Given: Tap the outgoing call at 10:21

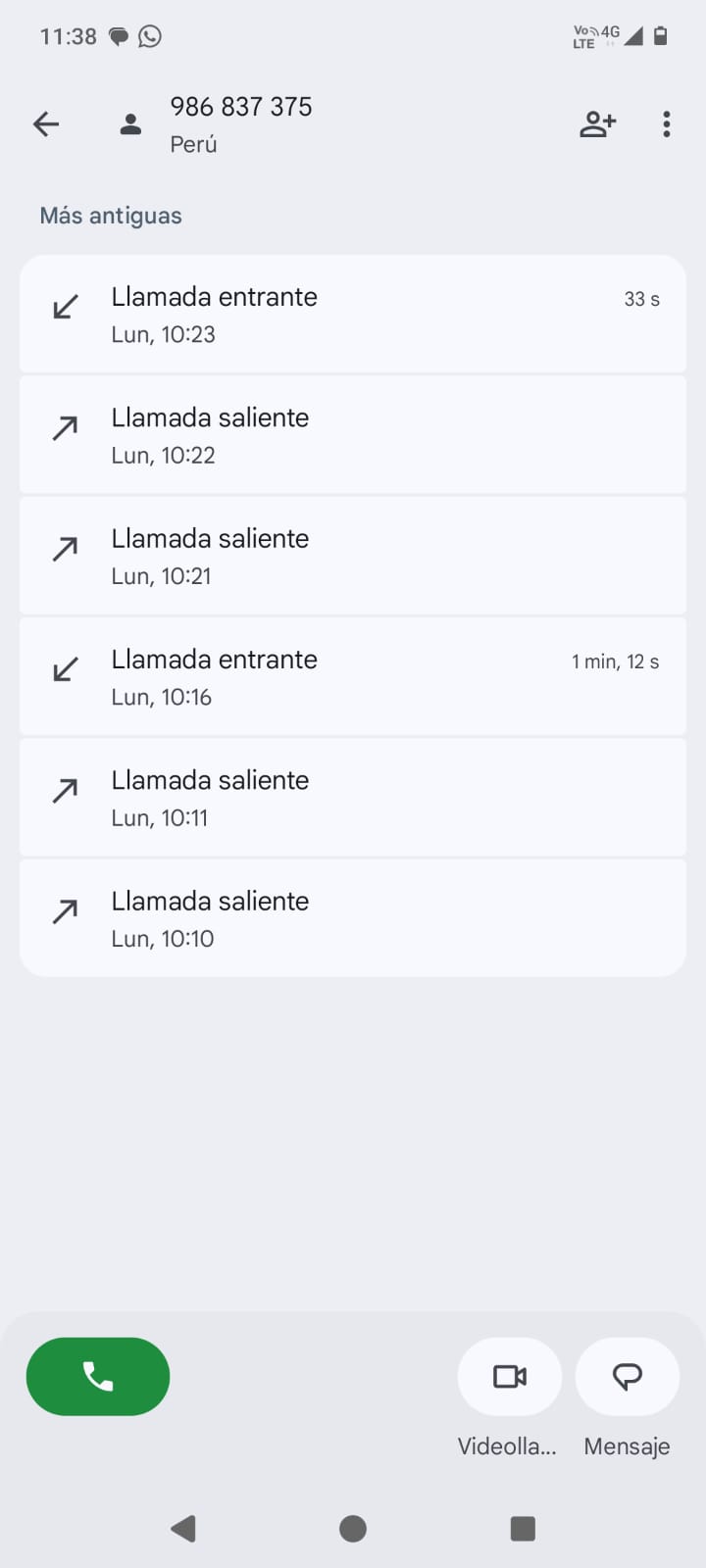Looking at the screenshot, I should click(353, 556).
